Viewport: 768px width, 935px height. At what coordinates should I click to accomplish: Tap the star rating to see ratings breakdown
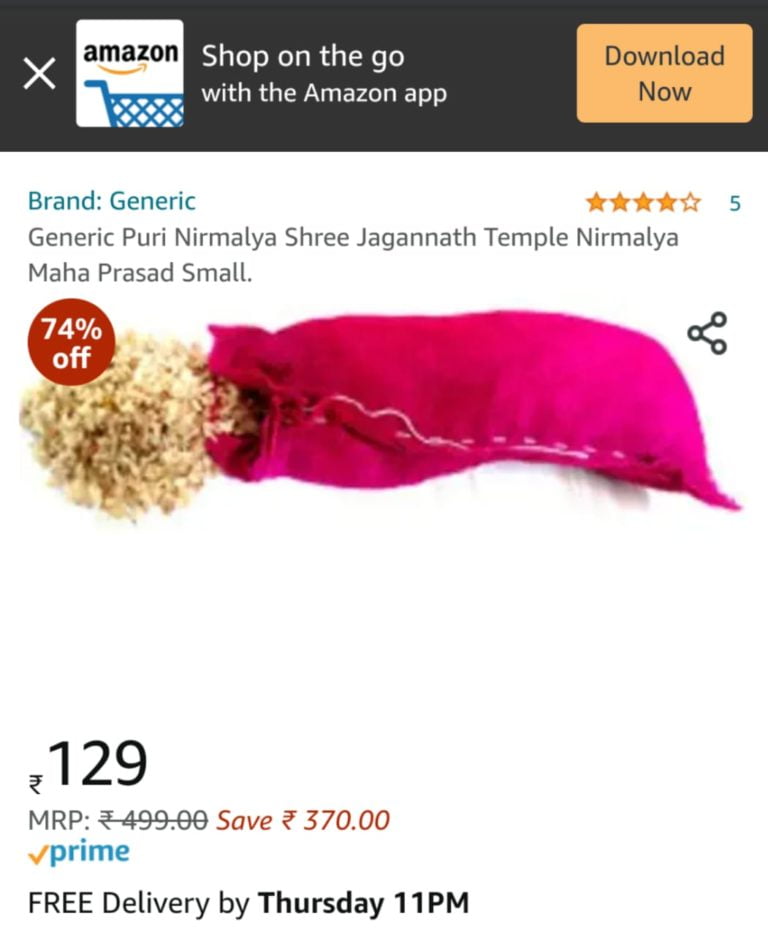(x=643, y=202)
